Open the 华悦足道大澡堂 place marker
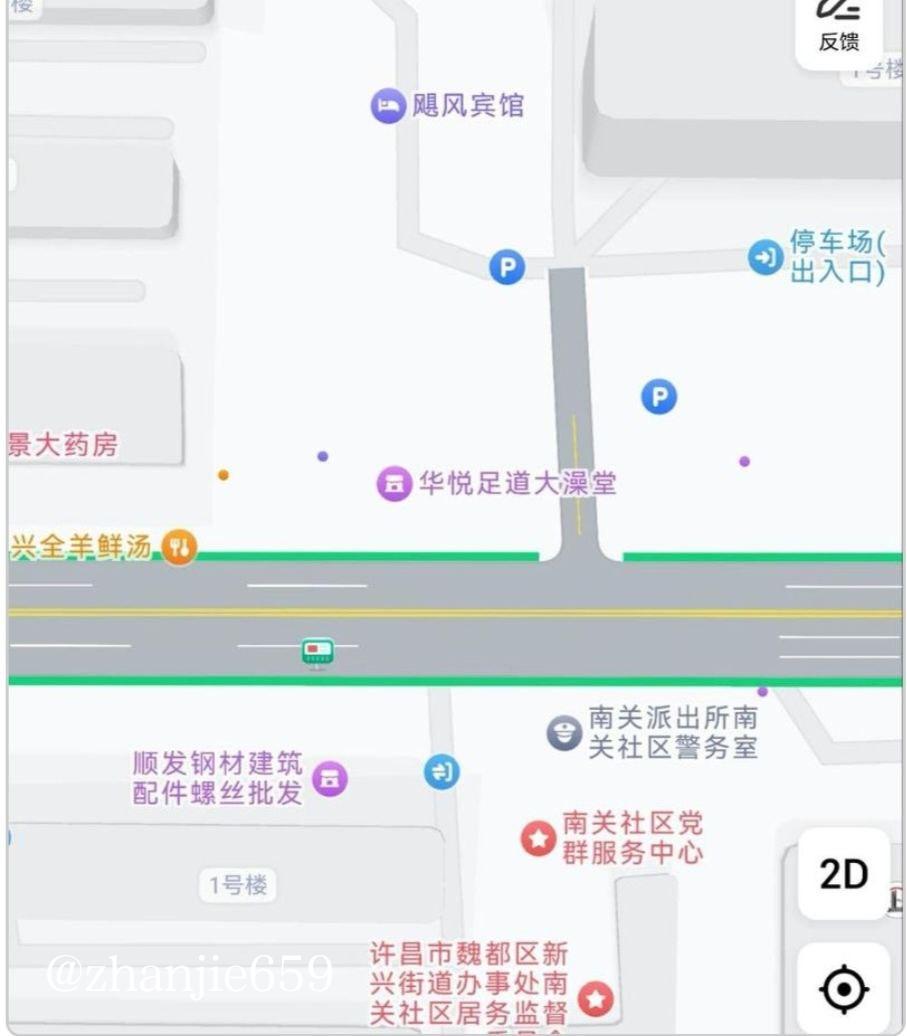The height and width of the screenshot is (1036, 907). pos(394,484)
